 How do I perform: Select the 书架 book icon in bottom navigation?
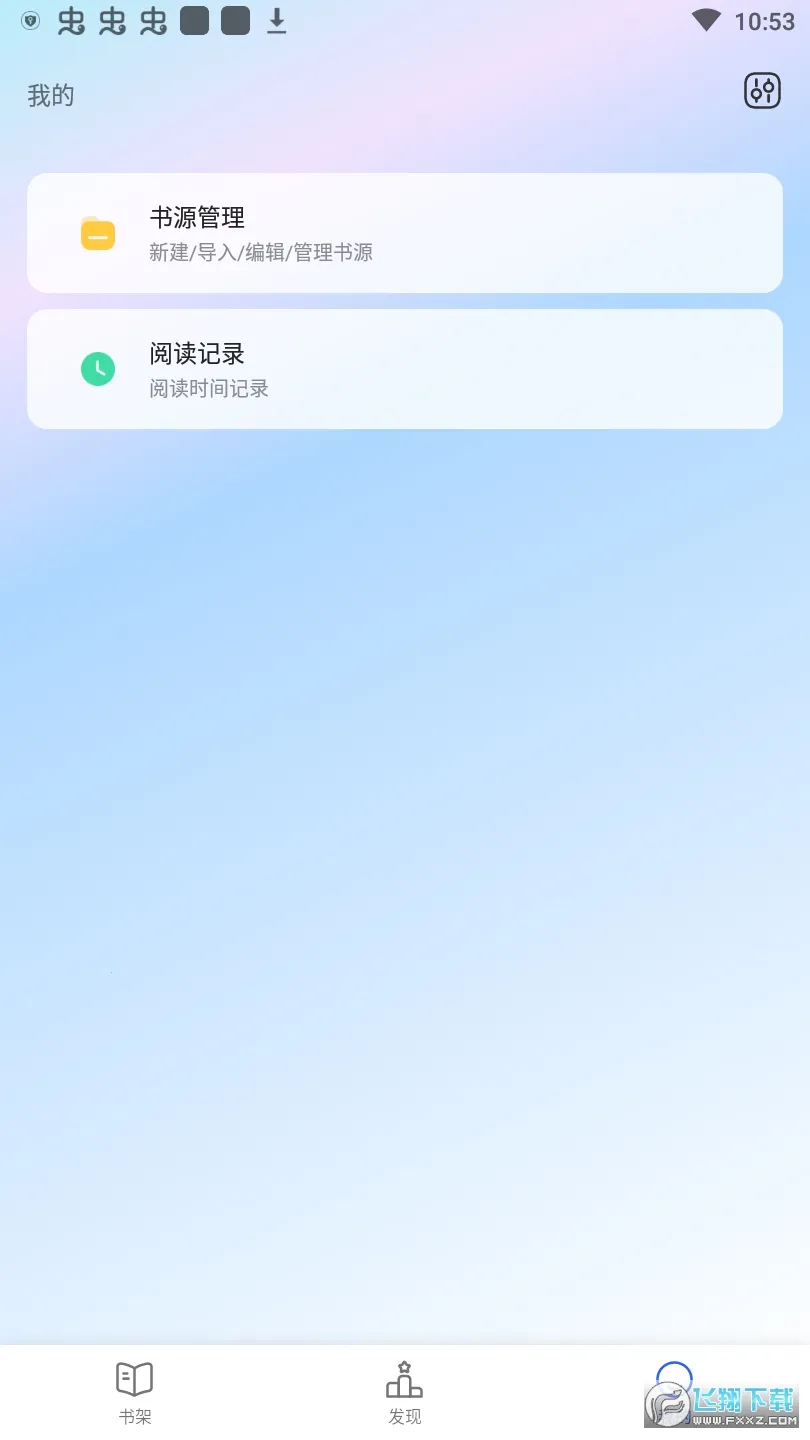coord(135,1379)
